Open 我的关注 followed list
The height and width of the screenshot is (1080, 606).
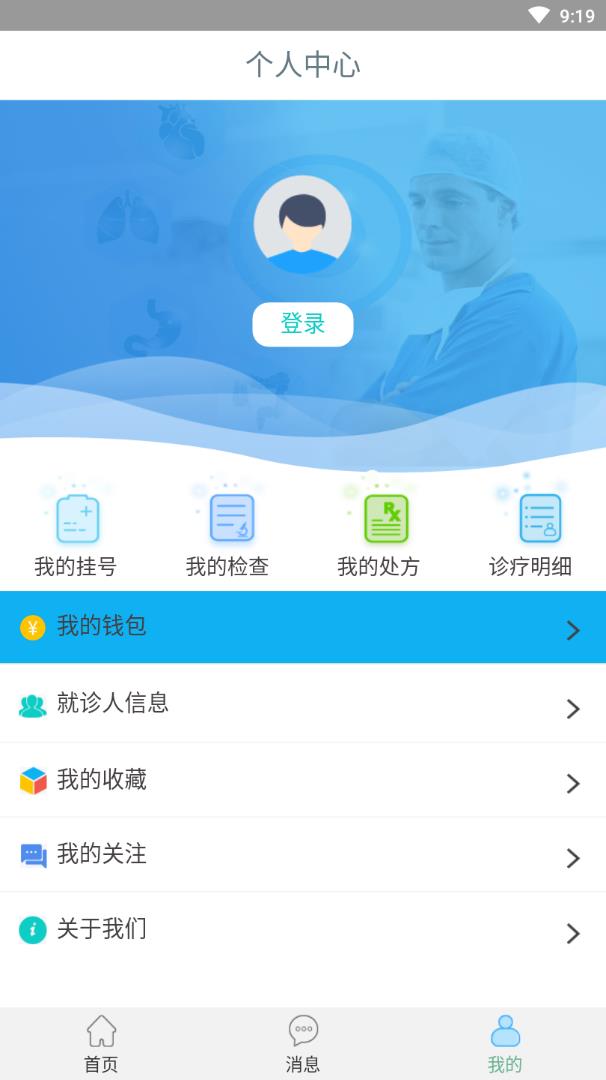(x=303, y=855)
